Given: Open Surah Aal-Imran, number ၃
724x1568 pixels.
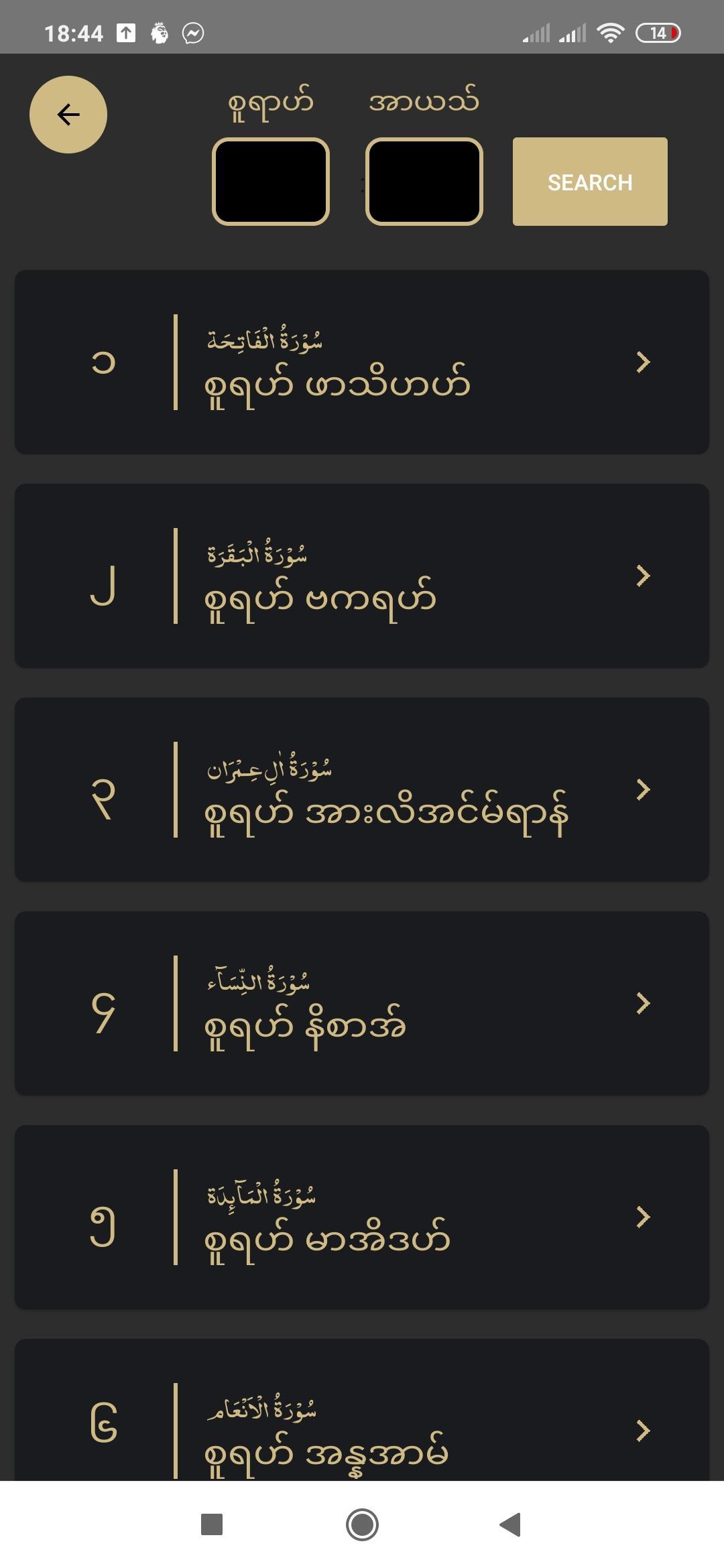Looking at the screenshot, I should [362, 789].
